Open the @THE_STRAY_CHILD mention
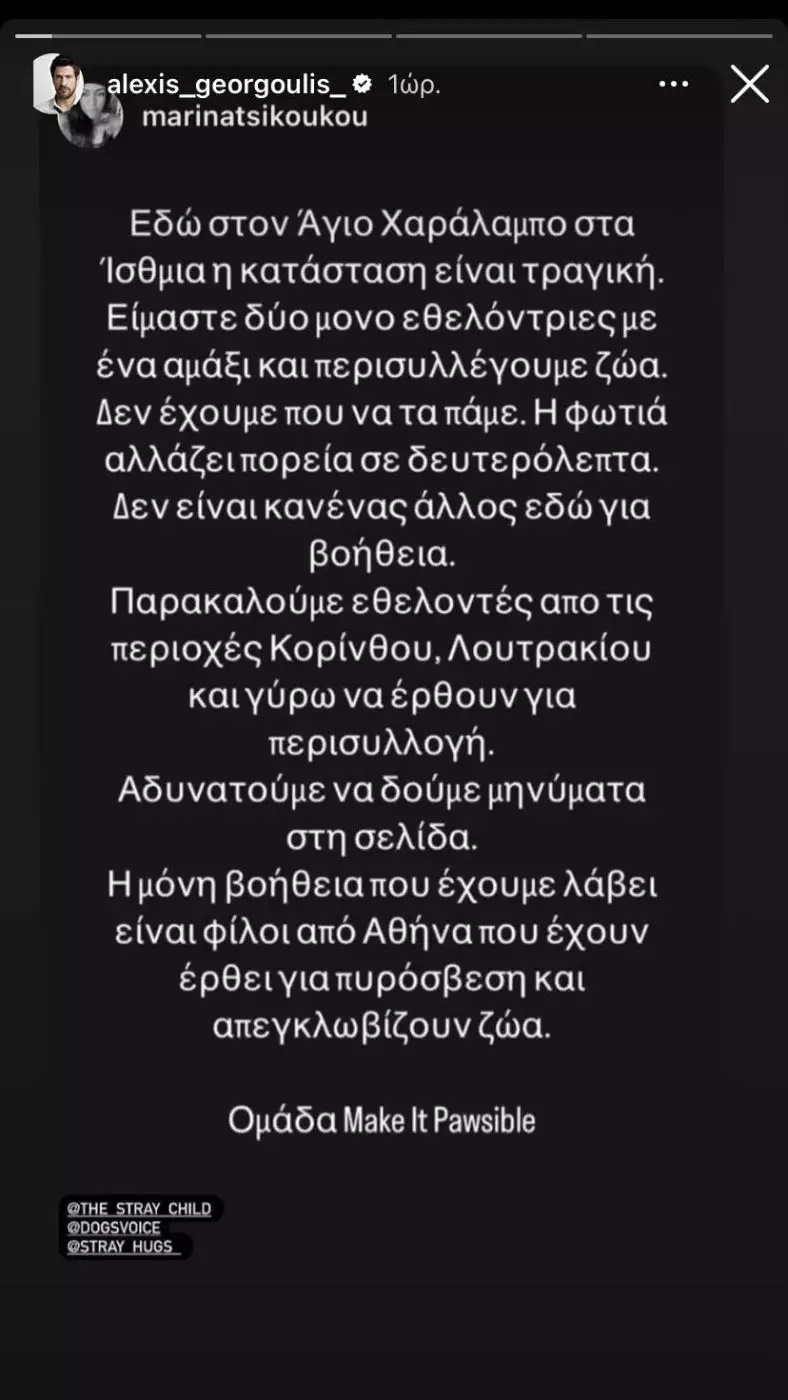The width and height of the screenshot is (788, 1400). (139, 1209)
